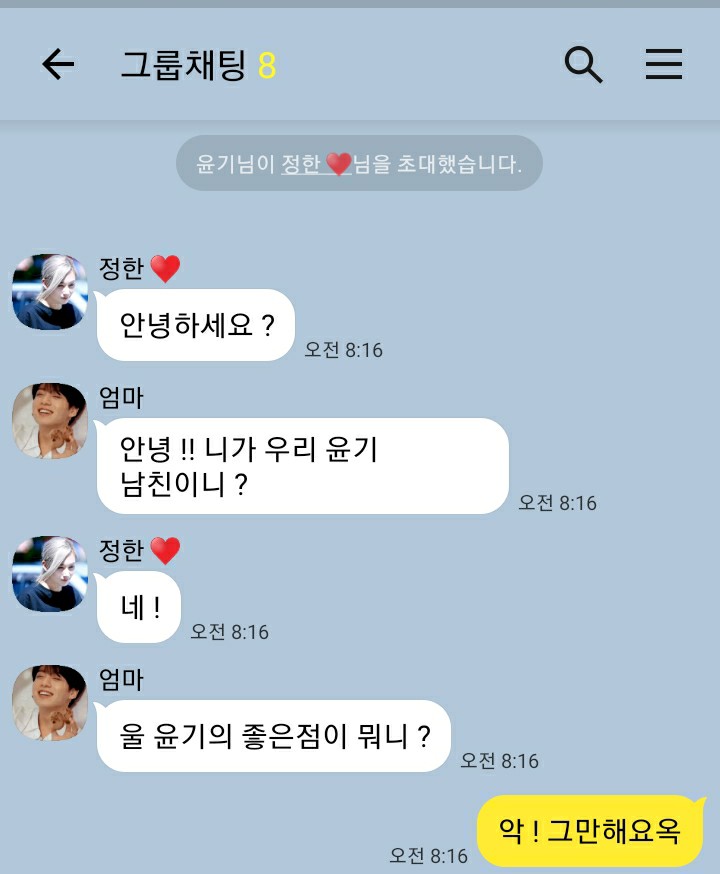This screenshot has height=874, width=720.
Task: View 엄마's profile photo beside 남친이니 message
Action: (x=50, y=421)
